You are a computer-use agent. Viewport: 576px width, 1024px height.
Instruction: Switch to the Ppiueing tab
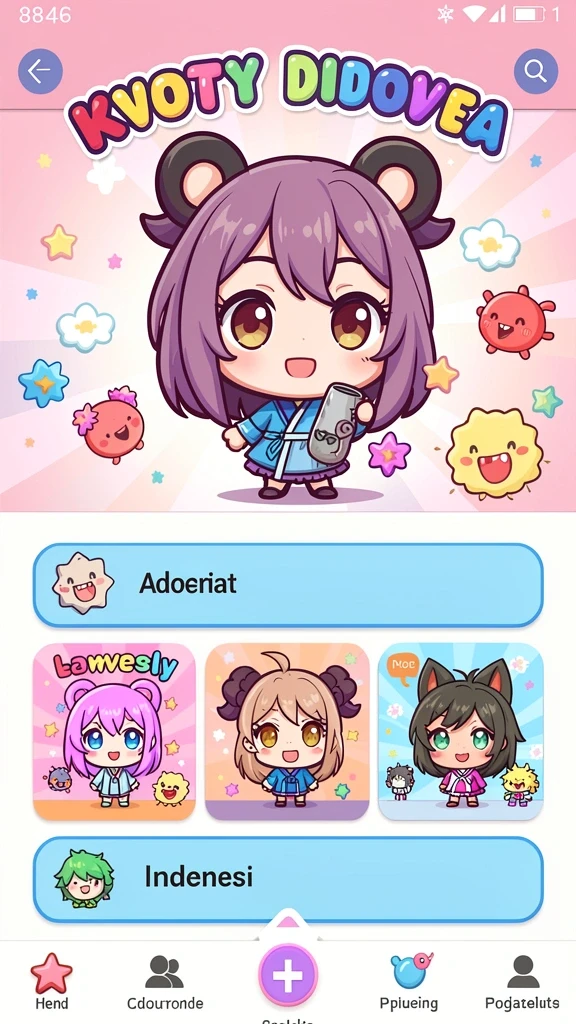tap(409, 982)
